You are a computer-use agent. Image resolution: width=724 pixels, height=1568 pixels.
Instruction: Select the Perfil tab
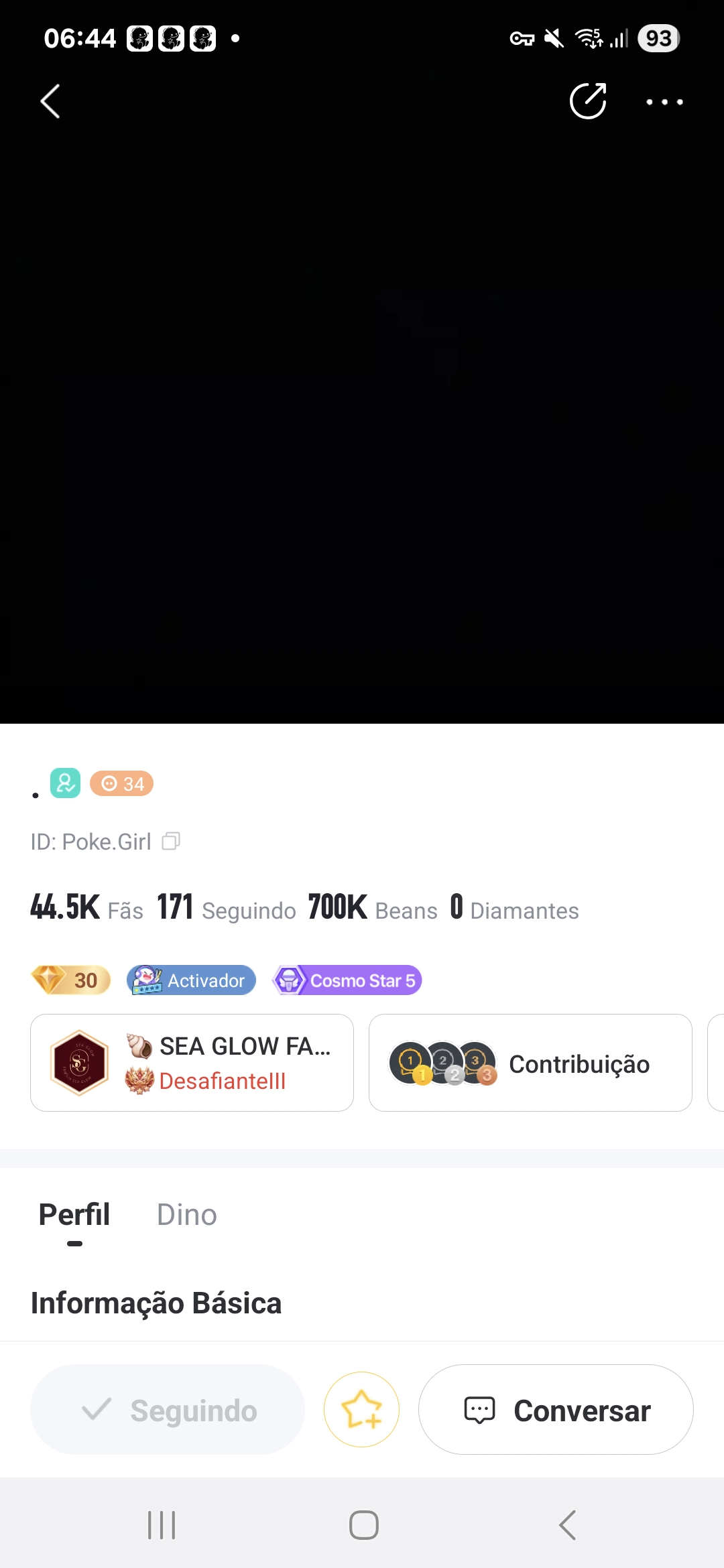pyautogui.click(x=74, y=1215)
